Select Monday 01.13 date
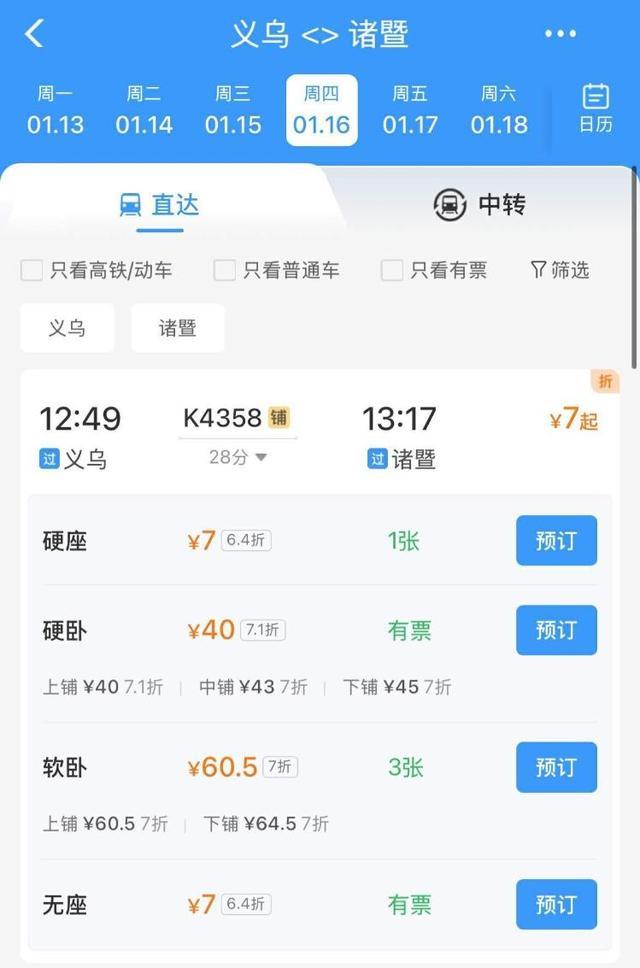This screenshot has height=968, width=640. 55,111
